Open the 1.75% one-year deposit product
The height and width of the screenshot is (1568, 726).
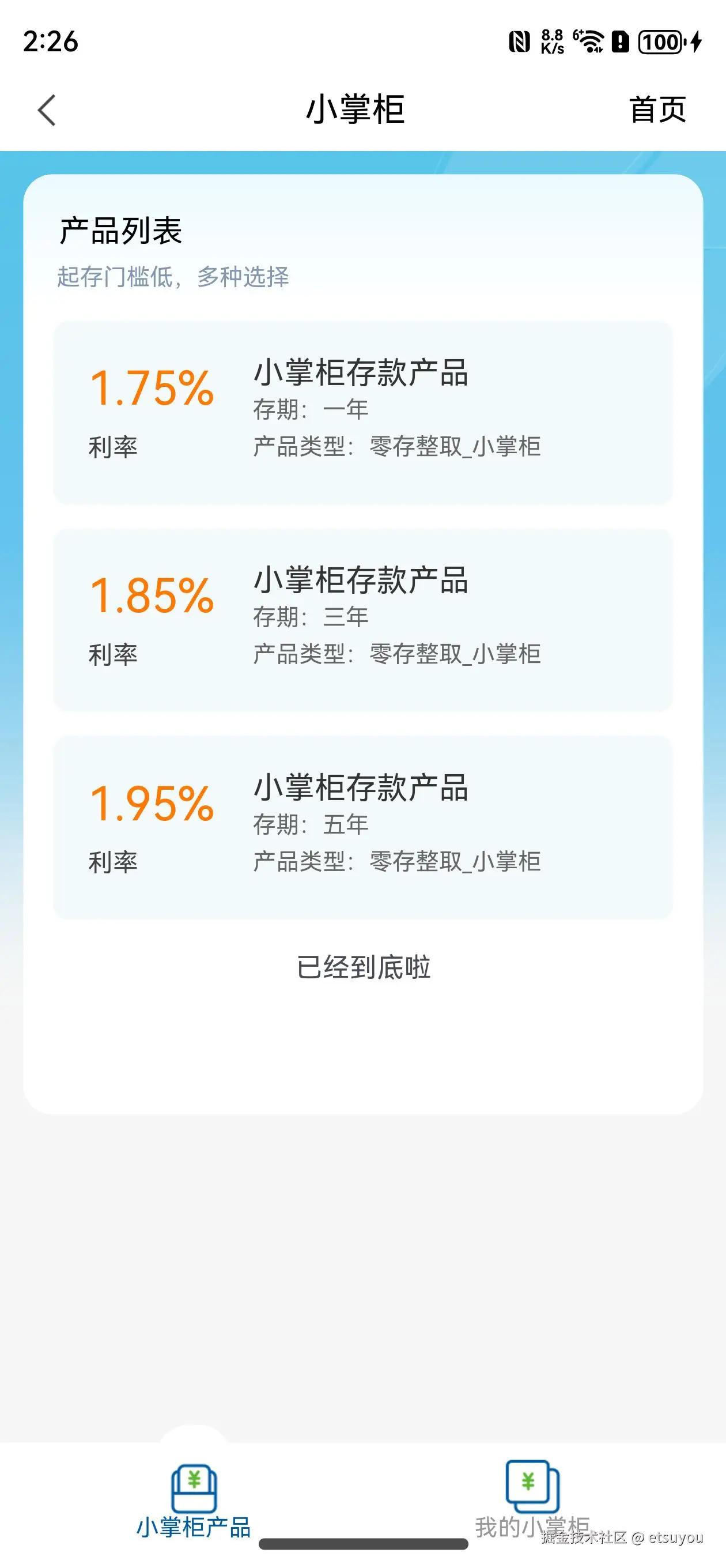click(x=362, y=413)
